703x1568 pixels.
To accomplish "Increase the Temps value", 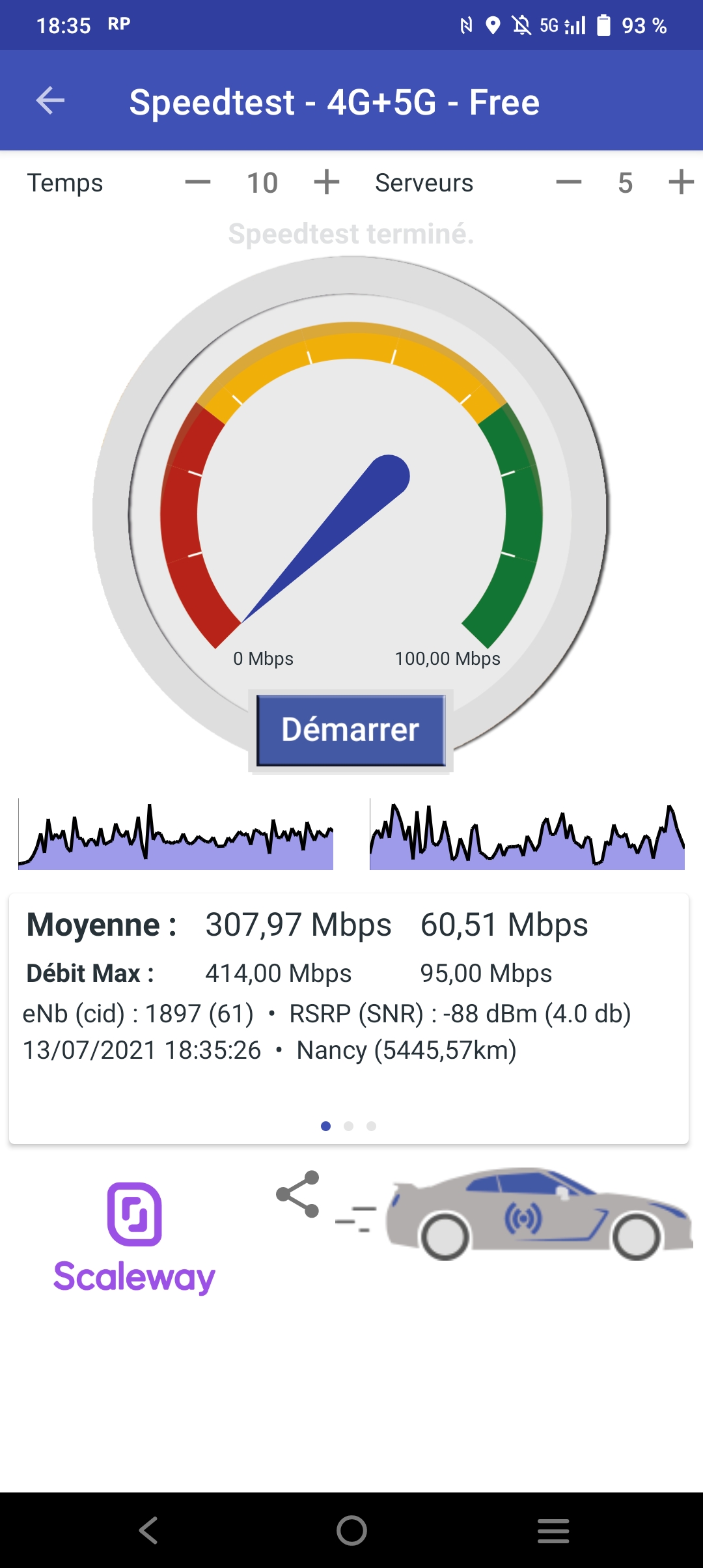I will point(327,182).
